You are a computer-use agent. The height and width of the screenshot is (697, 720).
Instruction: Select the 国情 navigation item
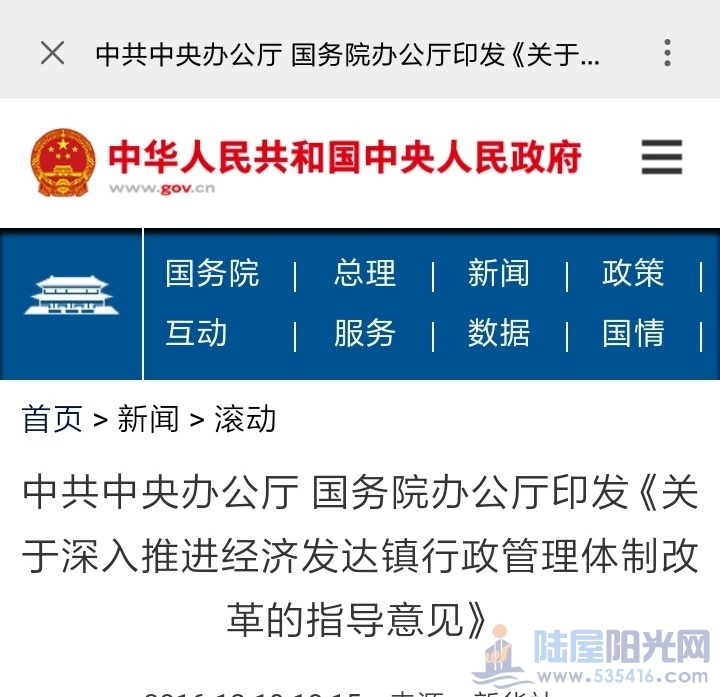click(633, 333)
